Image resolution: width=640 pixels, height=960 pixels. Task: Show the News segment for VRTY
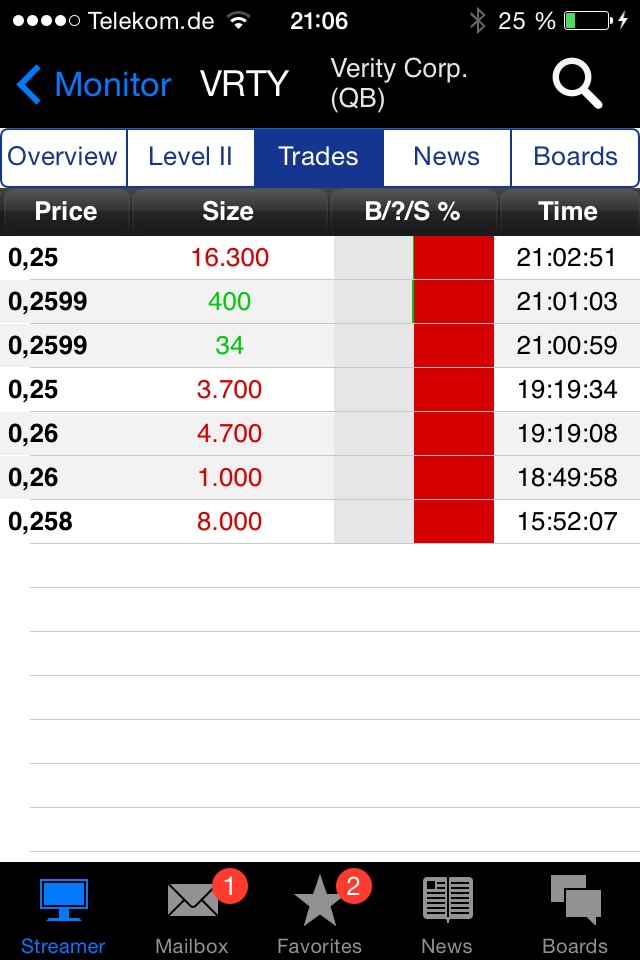pos(446,157)
